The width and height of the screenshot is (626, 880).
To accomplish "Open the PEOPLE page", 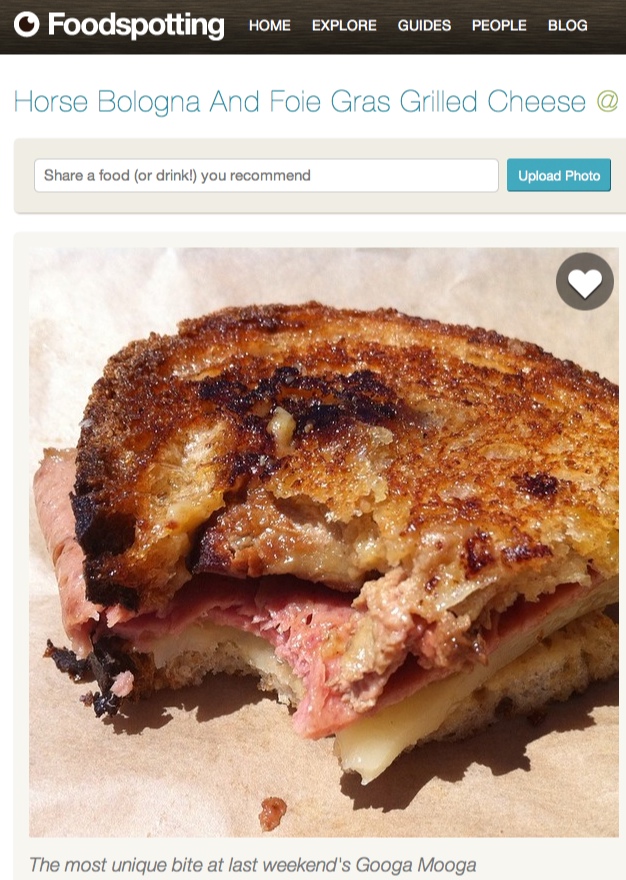I will [x=499, y=26].
